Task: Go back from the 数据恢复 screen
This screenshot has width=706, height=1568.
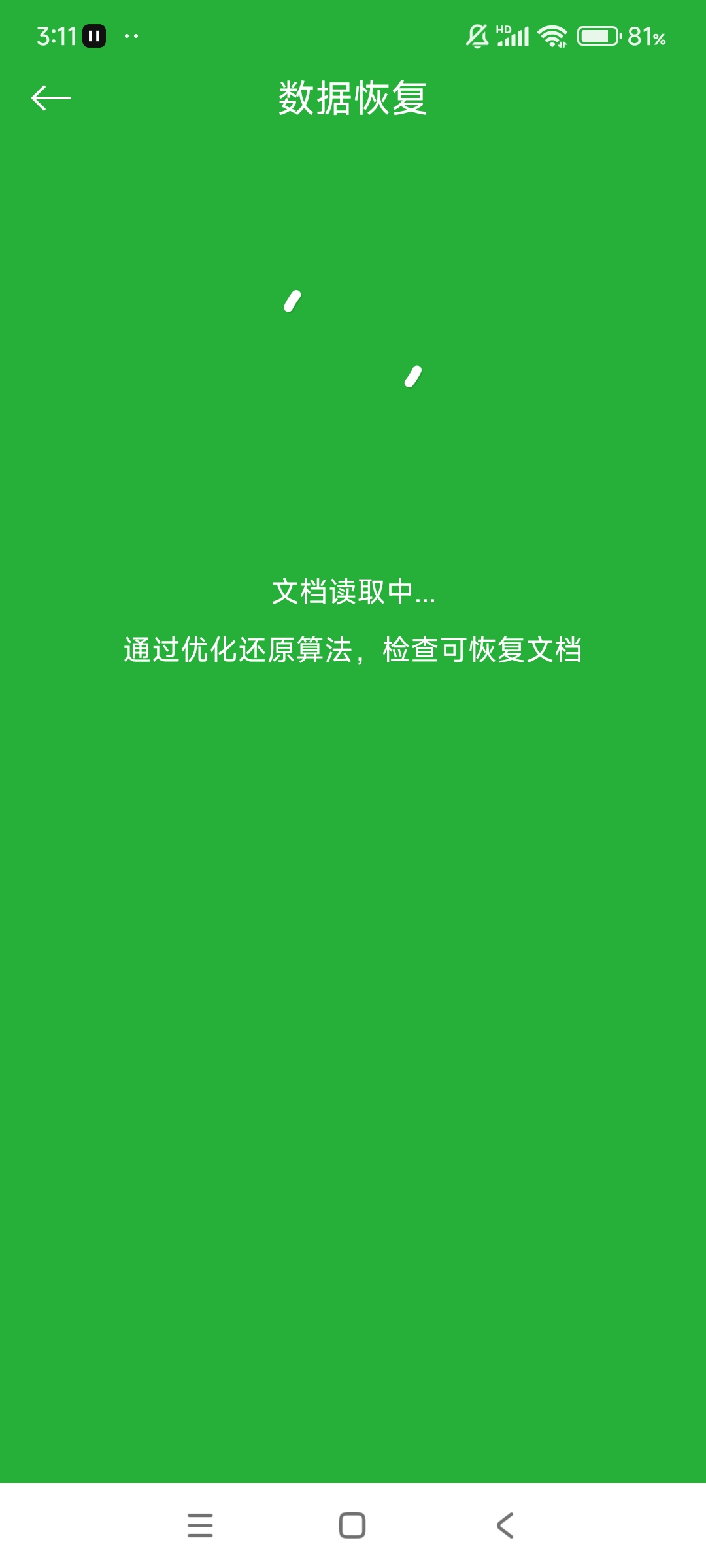Action: point(51,99)
